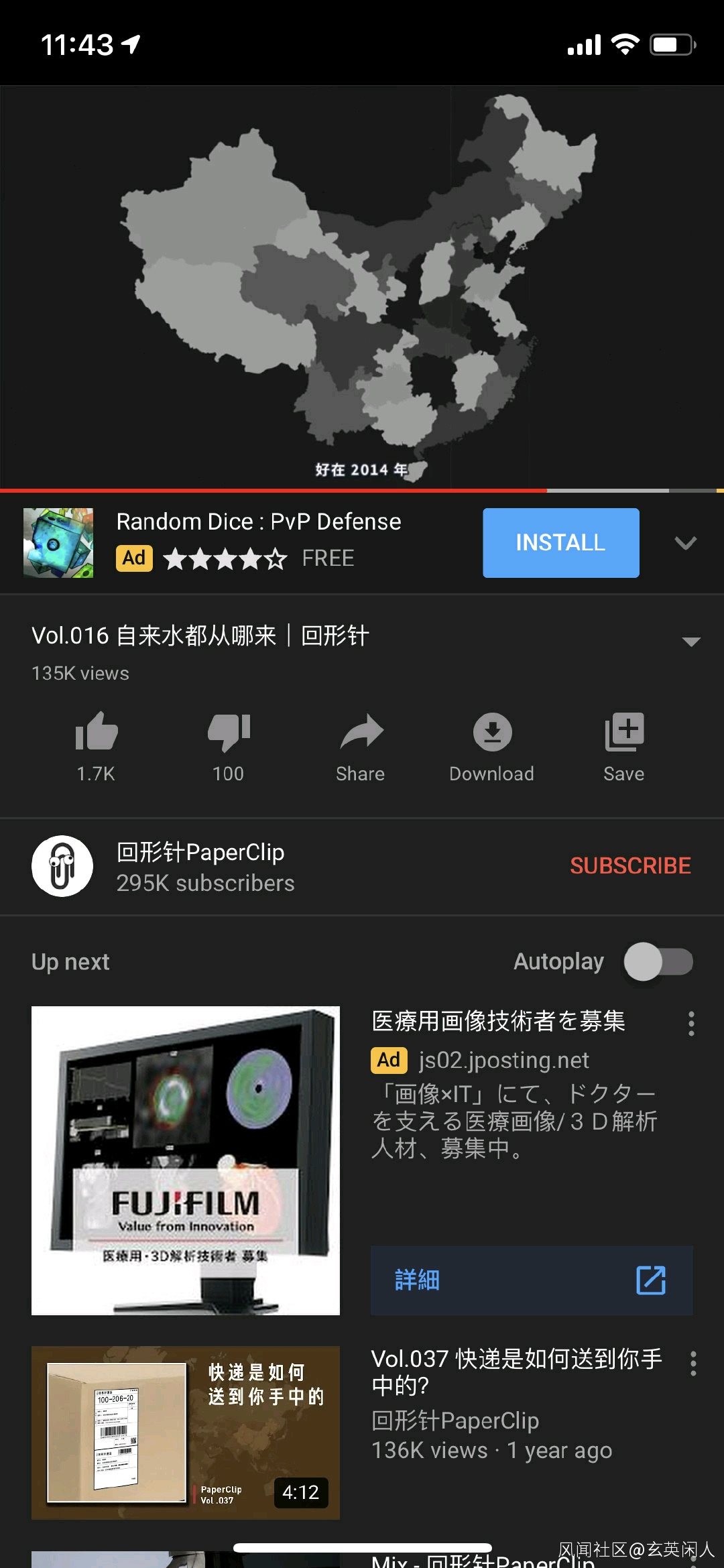Toggle the Autoplay switch
This screenshot has width=724, height=1568.
658,961
